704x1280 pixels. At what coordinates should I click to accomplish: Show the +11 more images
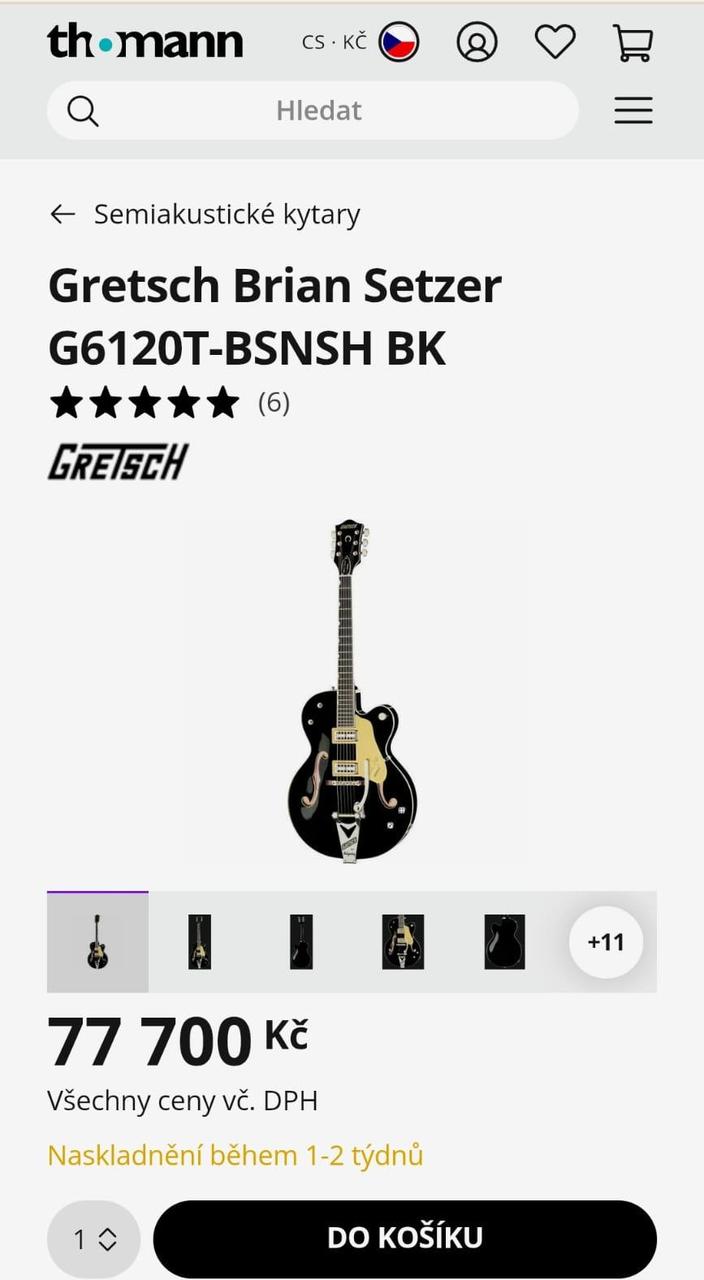606,942
